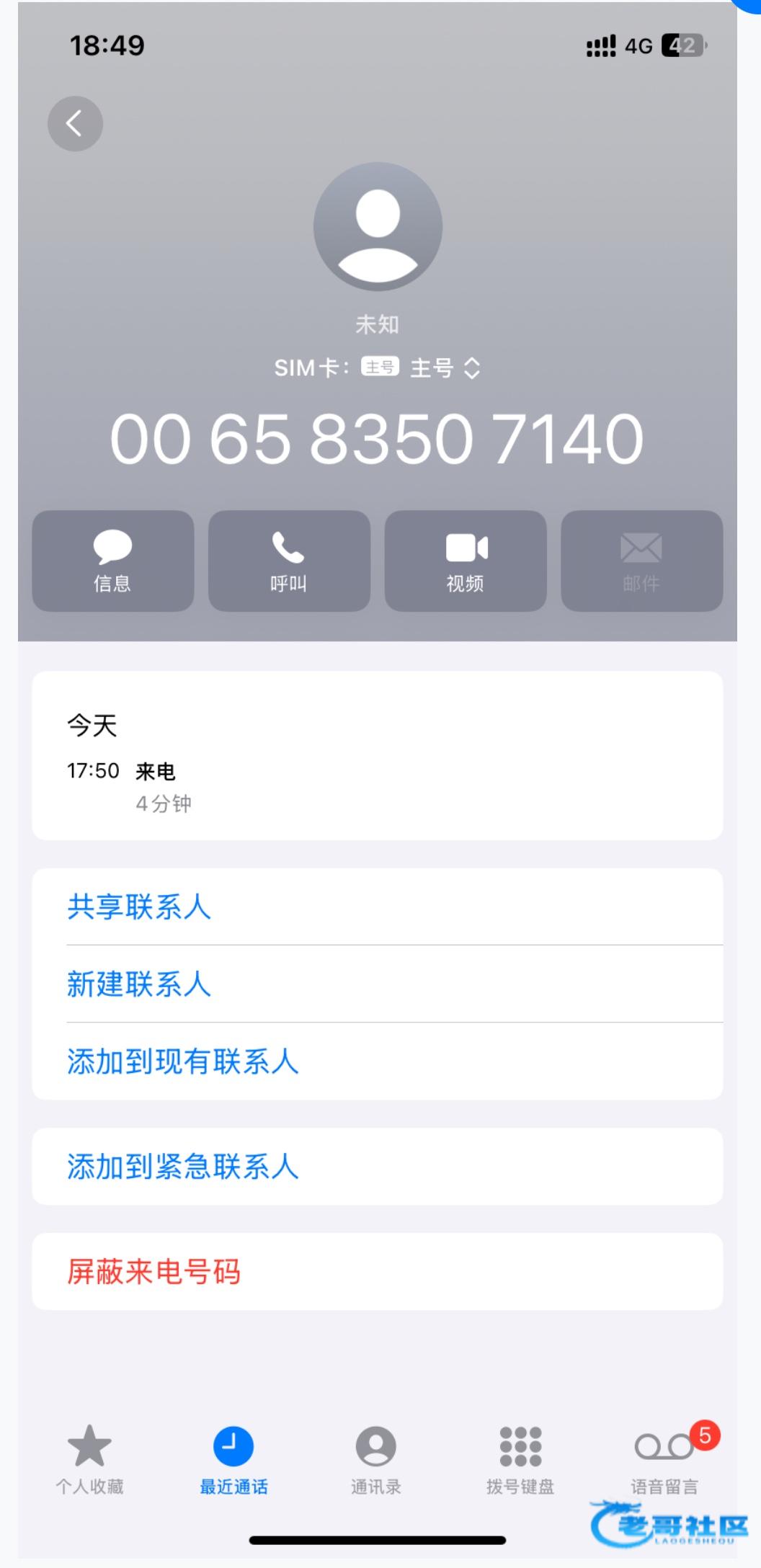Tap 添加到现有联系人
Image resolution: width=761 pixels, height=1568 pixels.
pyautogui.click(x=378, y=1061)
